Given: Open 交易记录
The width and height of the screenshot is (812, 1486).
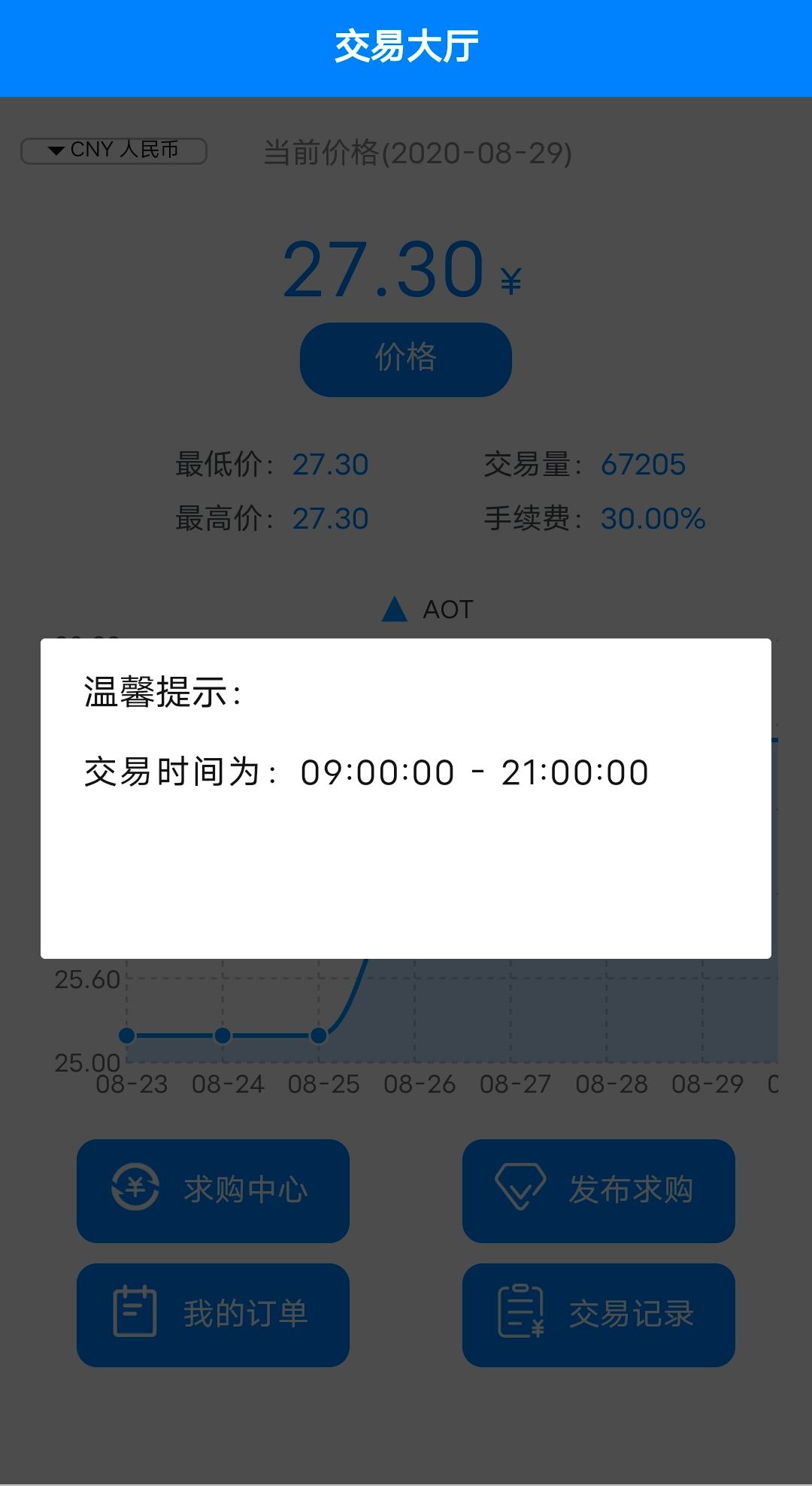Looking at the screenshot, I should 598,1315.
